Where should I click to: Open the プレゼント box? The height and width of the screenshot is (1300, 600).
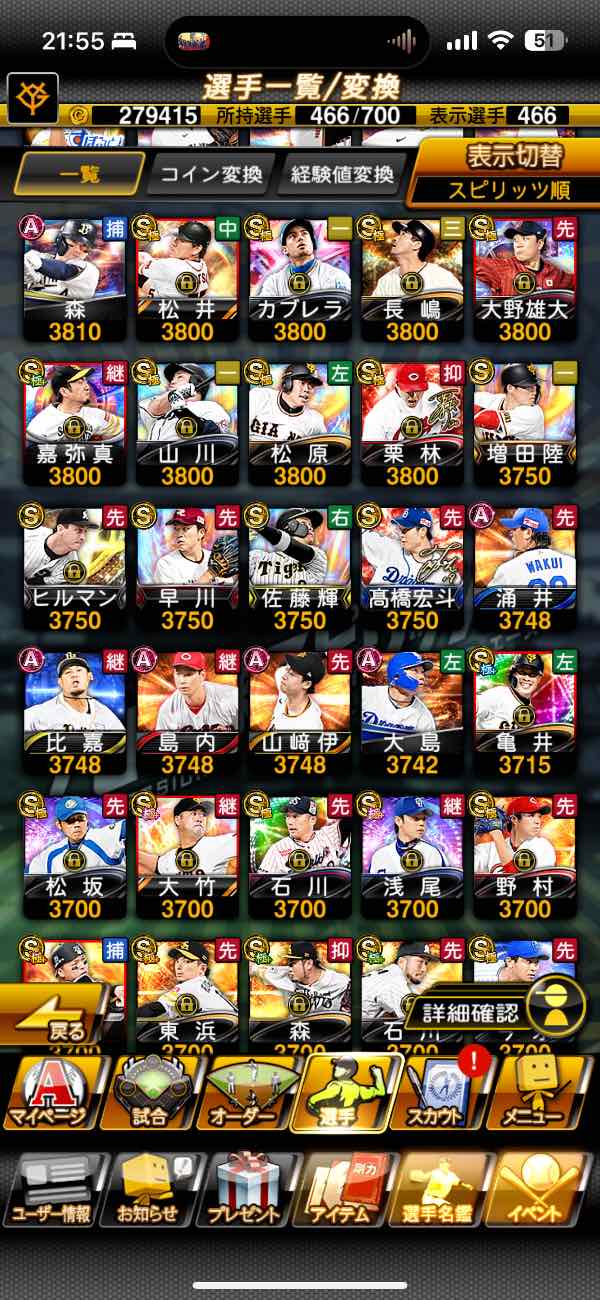pyautogui.click(x=244, y=1190)
